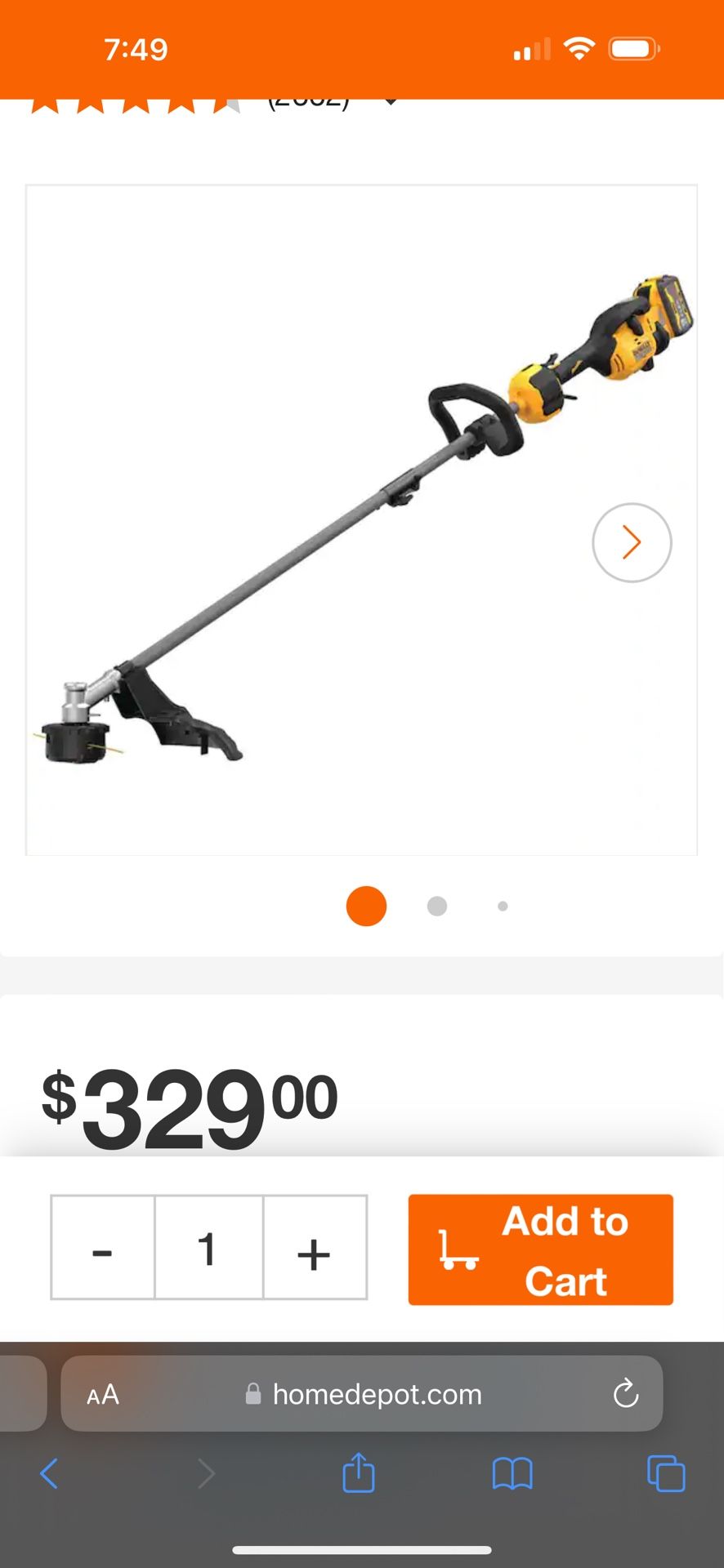The image size is (724, 1568).
Task: Open Safari bookmarks
Action: (512, 1474)
